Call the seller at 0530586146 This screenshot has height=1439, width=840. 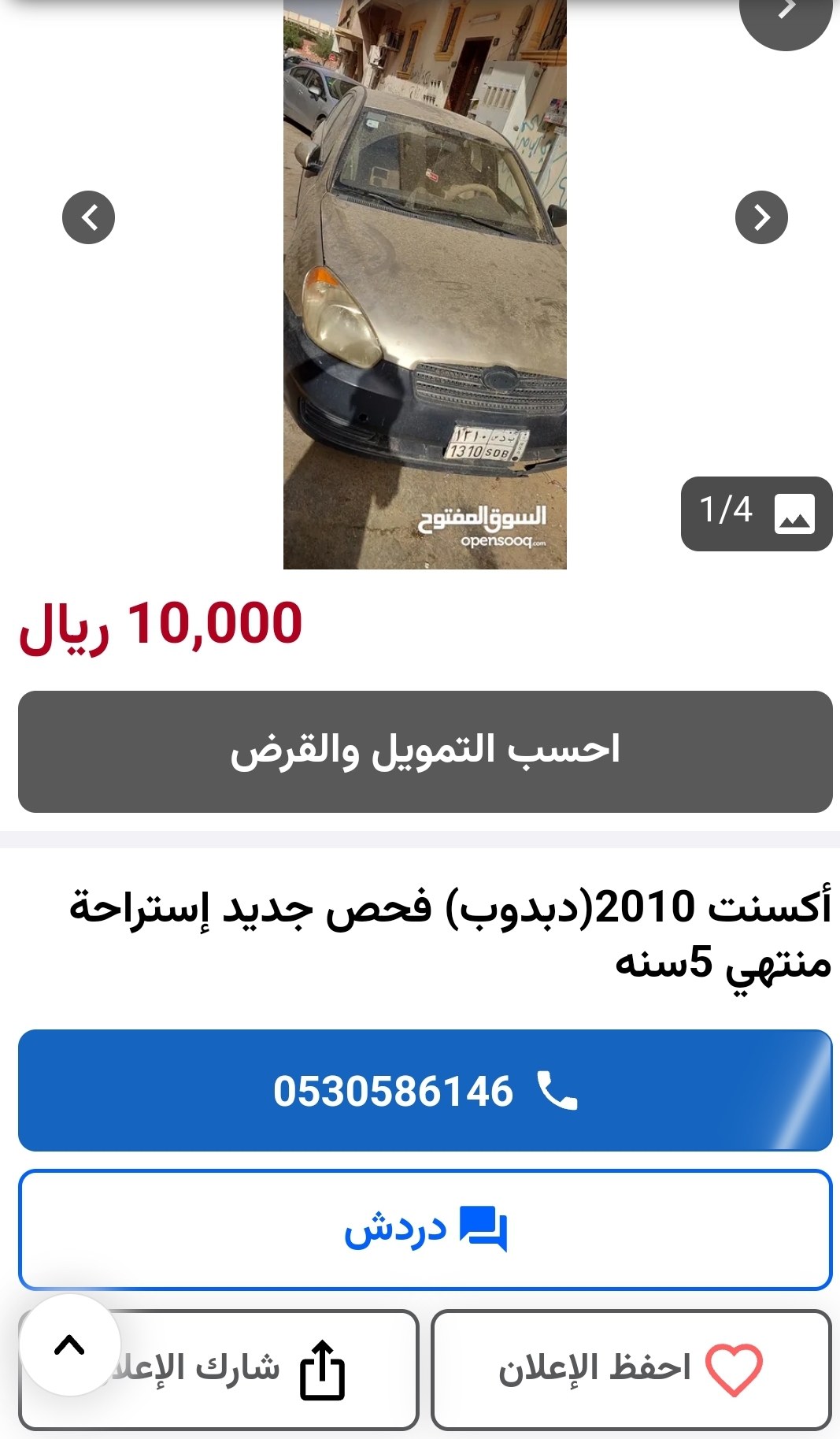425,1091
